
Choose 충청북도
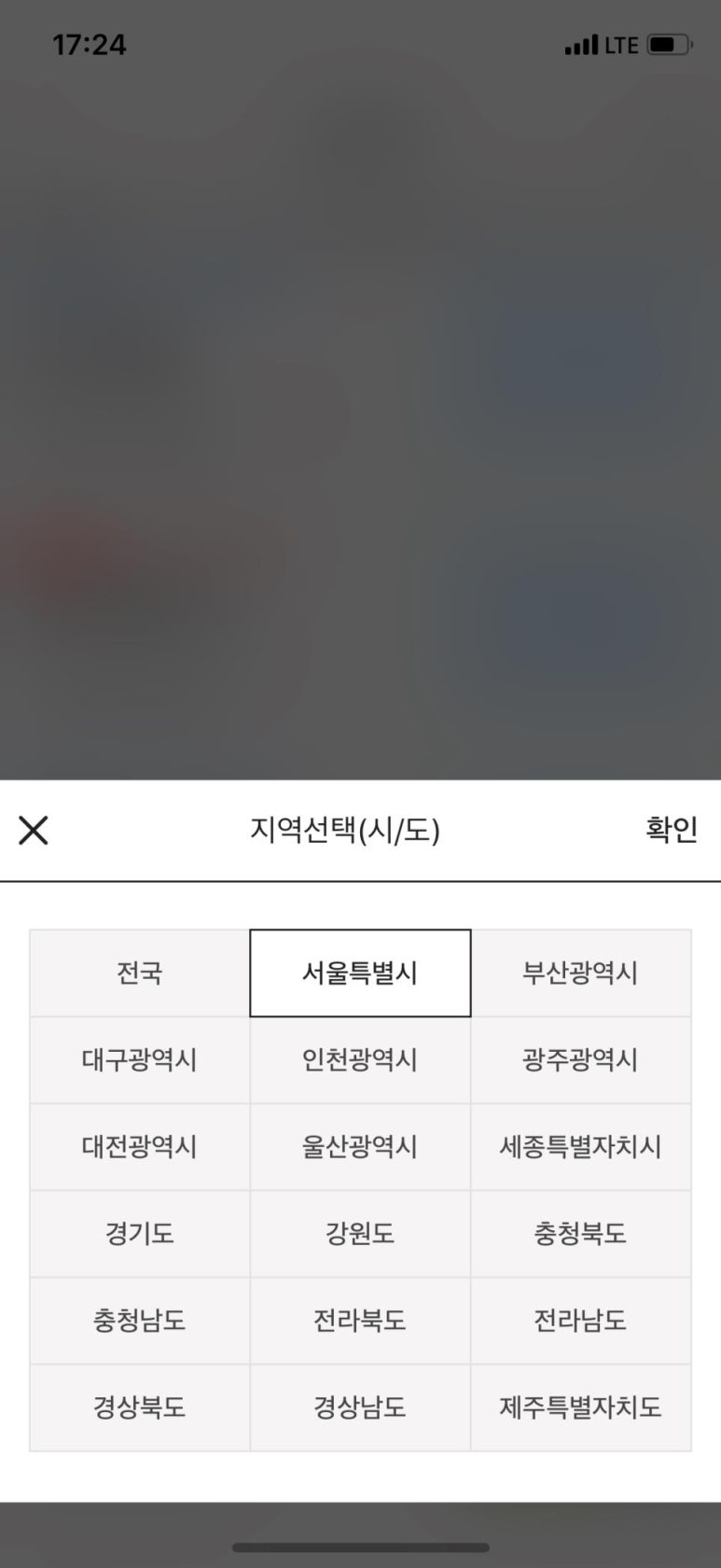tap(580, 1234)
